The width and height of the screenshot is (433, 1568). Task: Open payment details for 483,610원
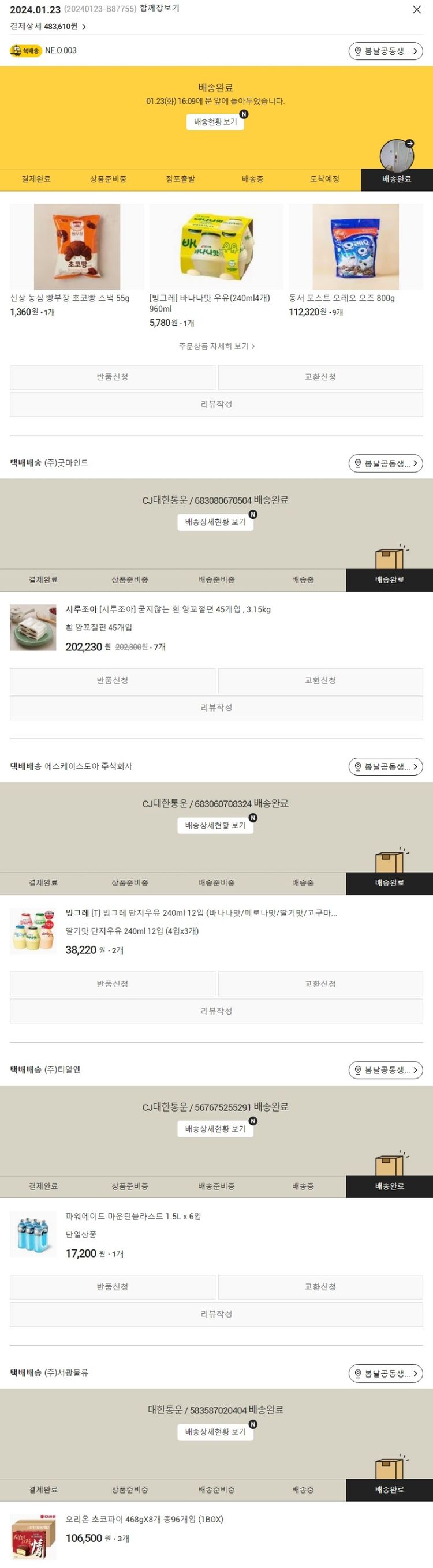click(x=48, y=27)
